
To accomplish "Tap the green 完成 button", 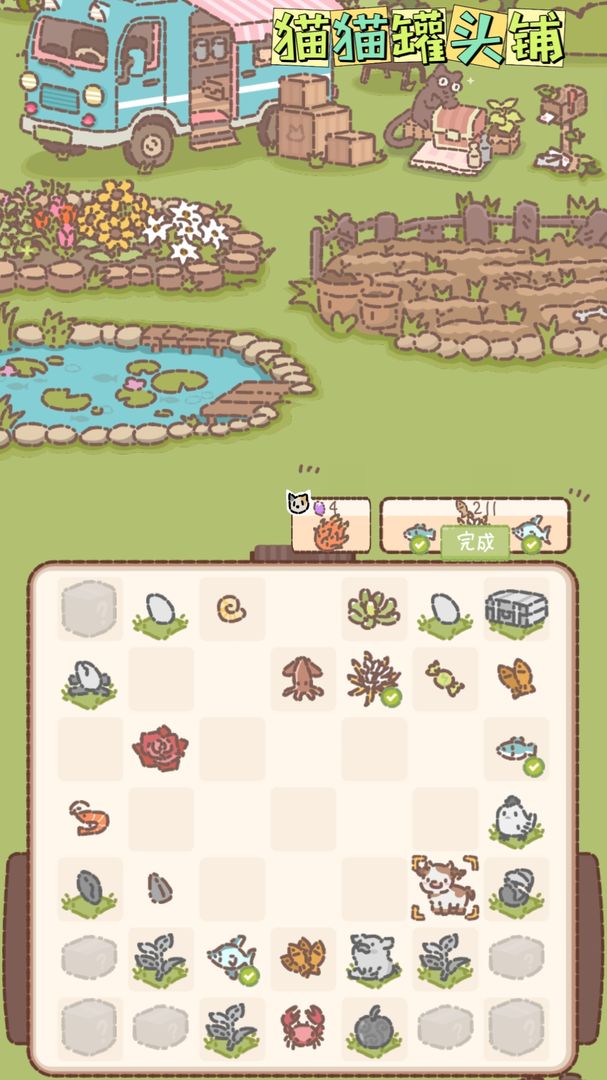I will 475,542.
